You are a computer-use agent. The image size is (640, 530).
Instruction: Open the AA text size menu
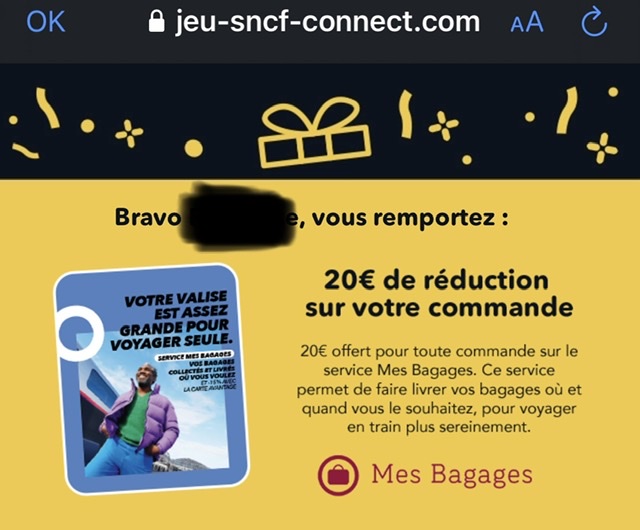(526, 23)
